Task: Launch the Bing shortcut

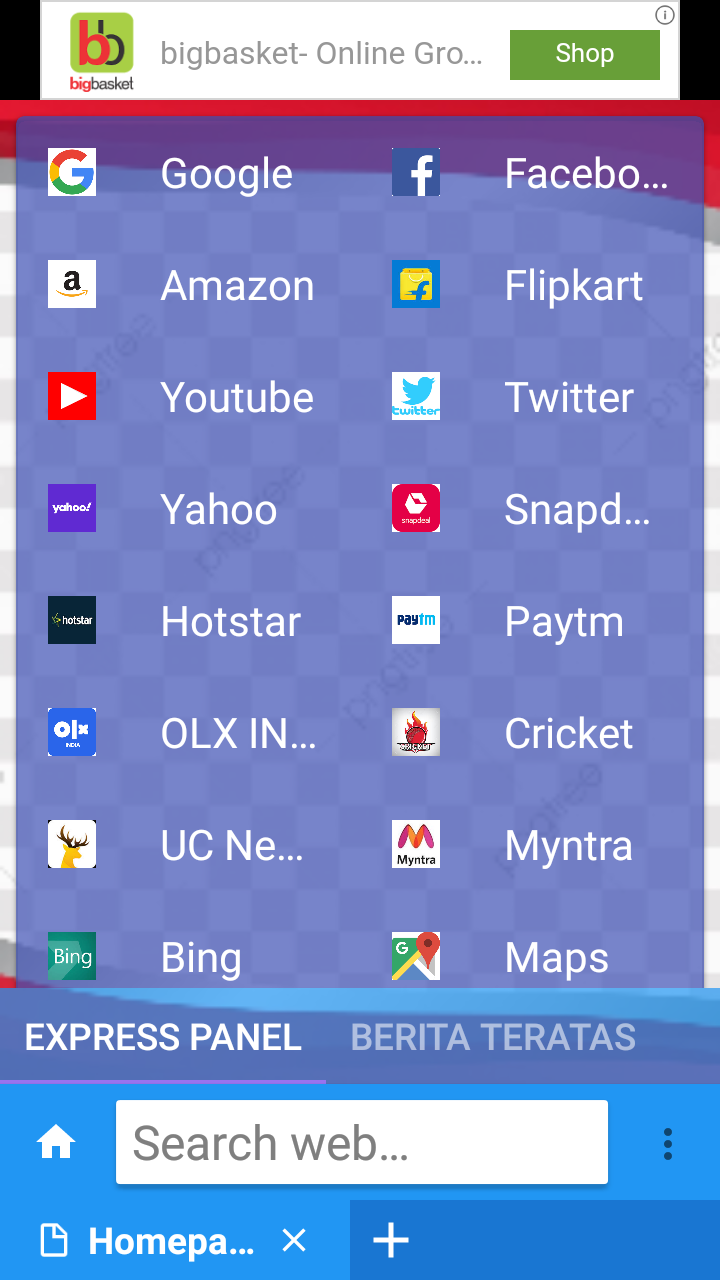Action: 71,955
